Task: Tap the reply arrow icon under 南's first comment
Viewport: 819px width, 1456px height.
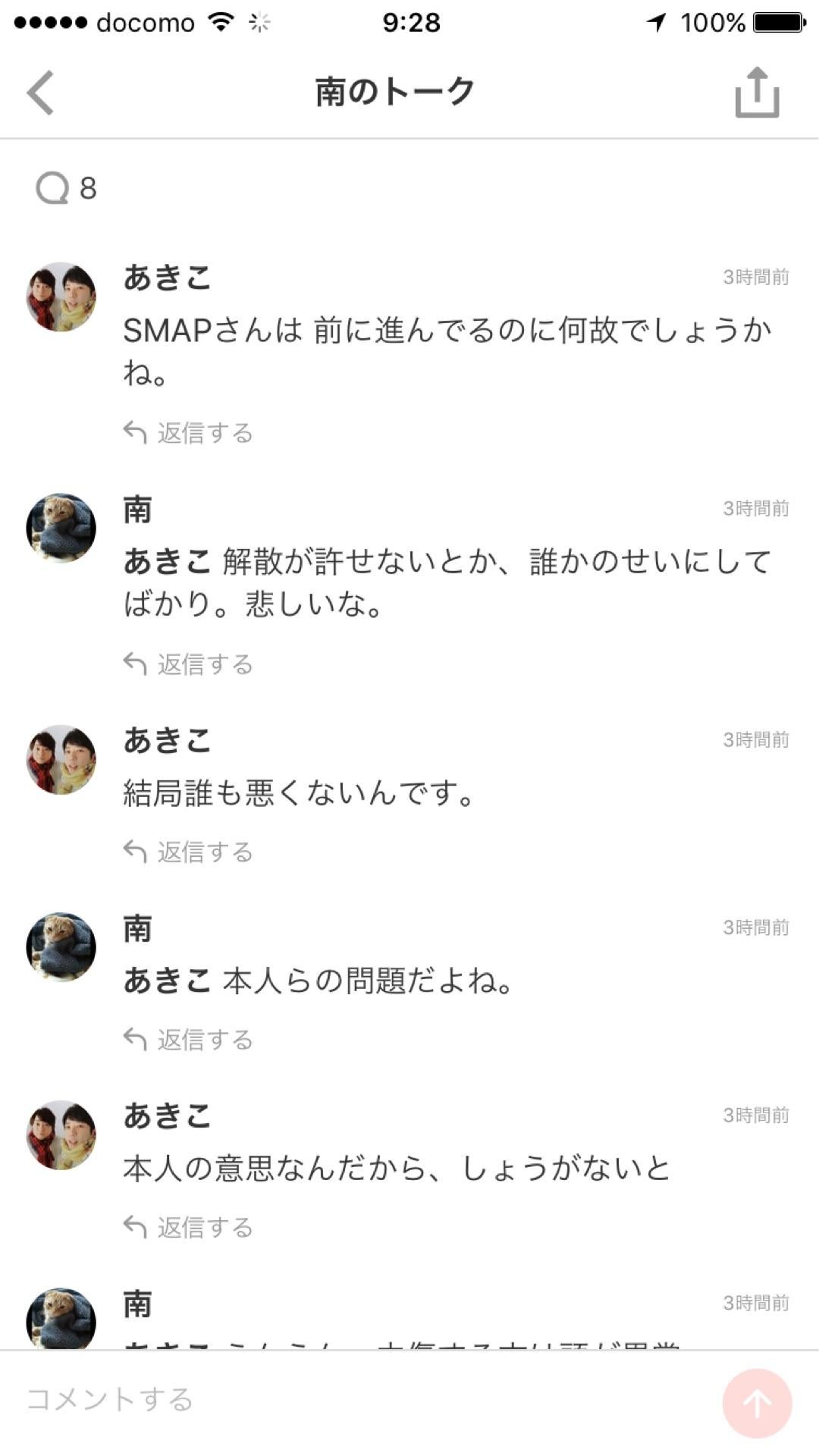Action: [x=135, y=662]
